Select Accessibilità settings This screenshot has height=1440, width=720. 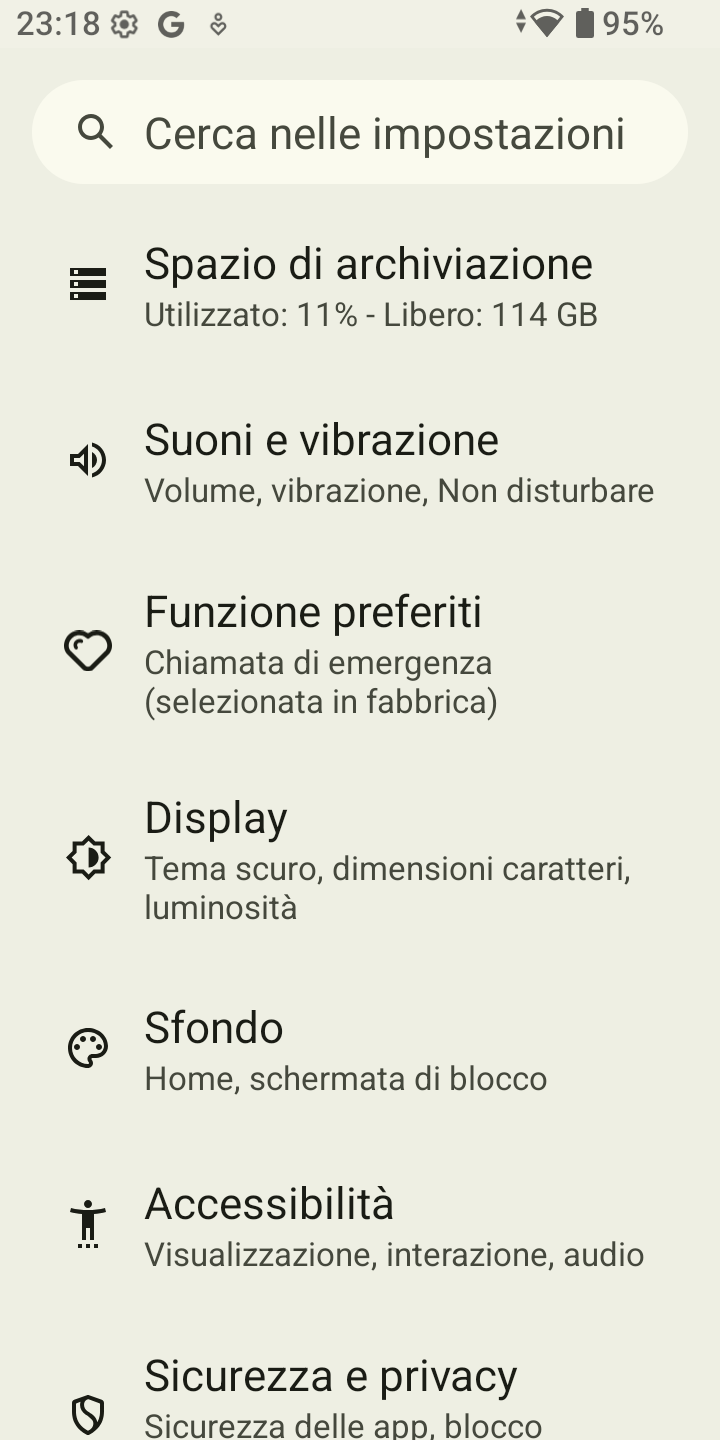pyautogui.click(x=360, y=1225)
